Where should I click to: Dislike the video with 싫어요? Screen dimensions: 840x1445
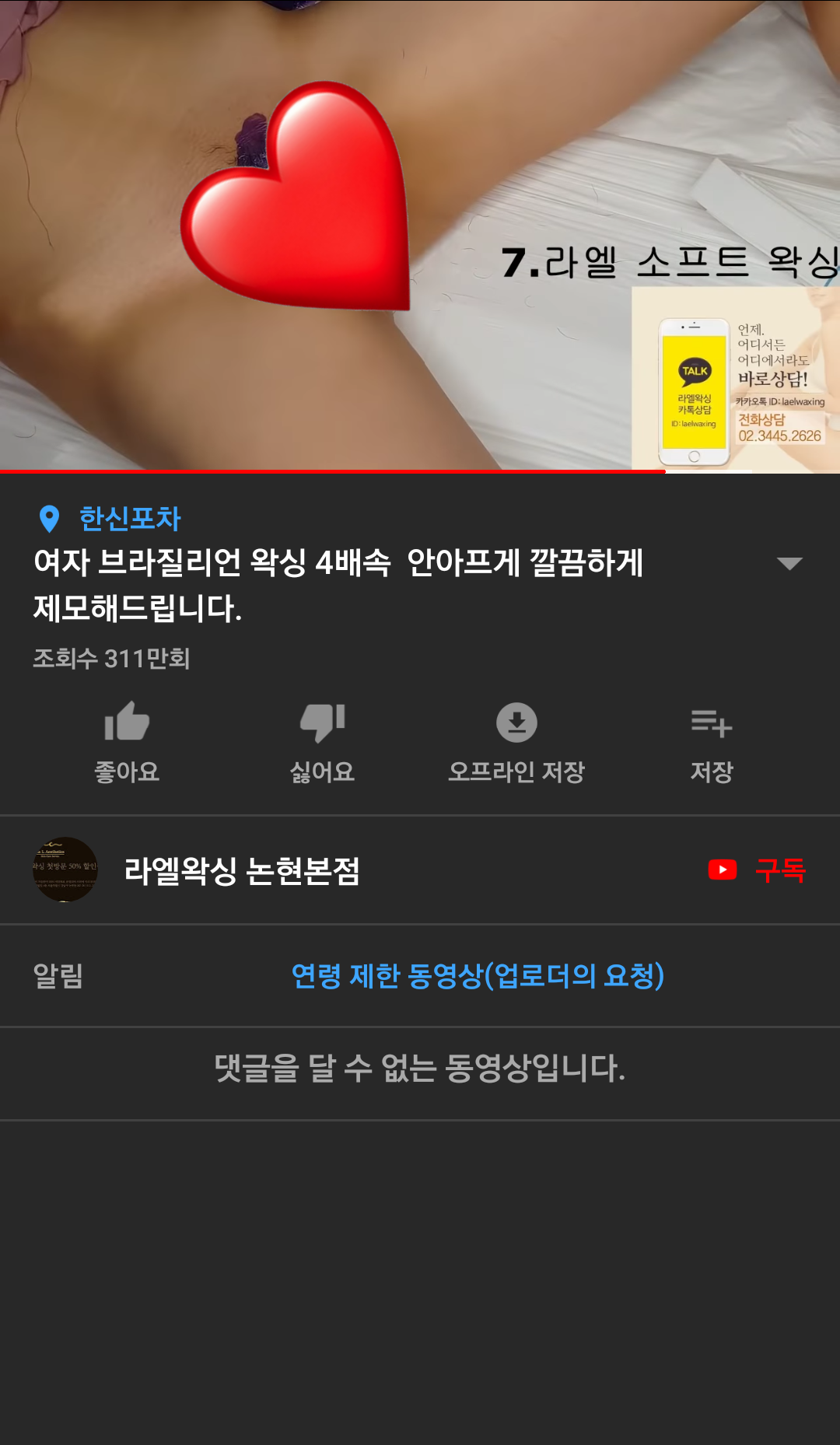pyautogui.click(x=322, y=740)
